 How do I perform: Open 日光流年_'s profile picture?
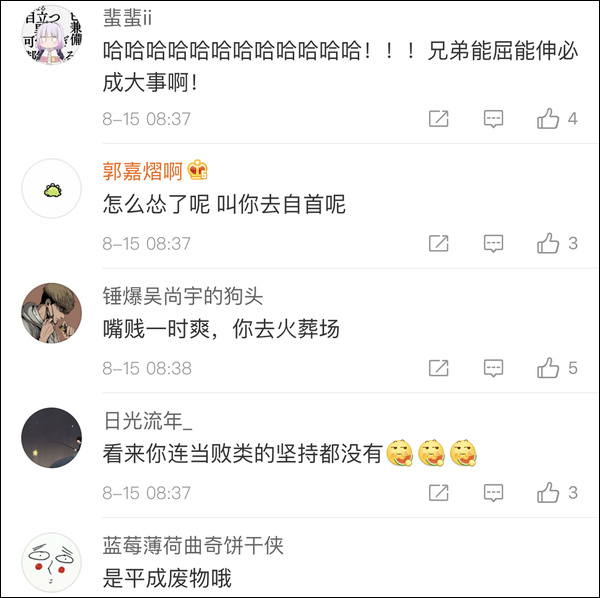pos(52,438)
